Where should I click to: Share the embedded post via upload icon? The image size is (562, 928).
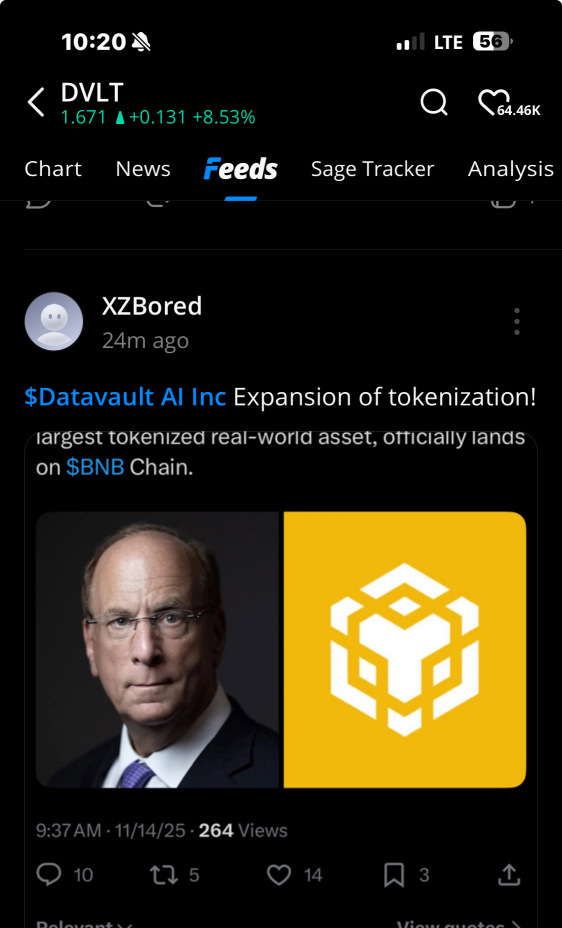pyautogui.click(x=509, y=875)
